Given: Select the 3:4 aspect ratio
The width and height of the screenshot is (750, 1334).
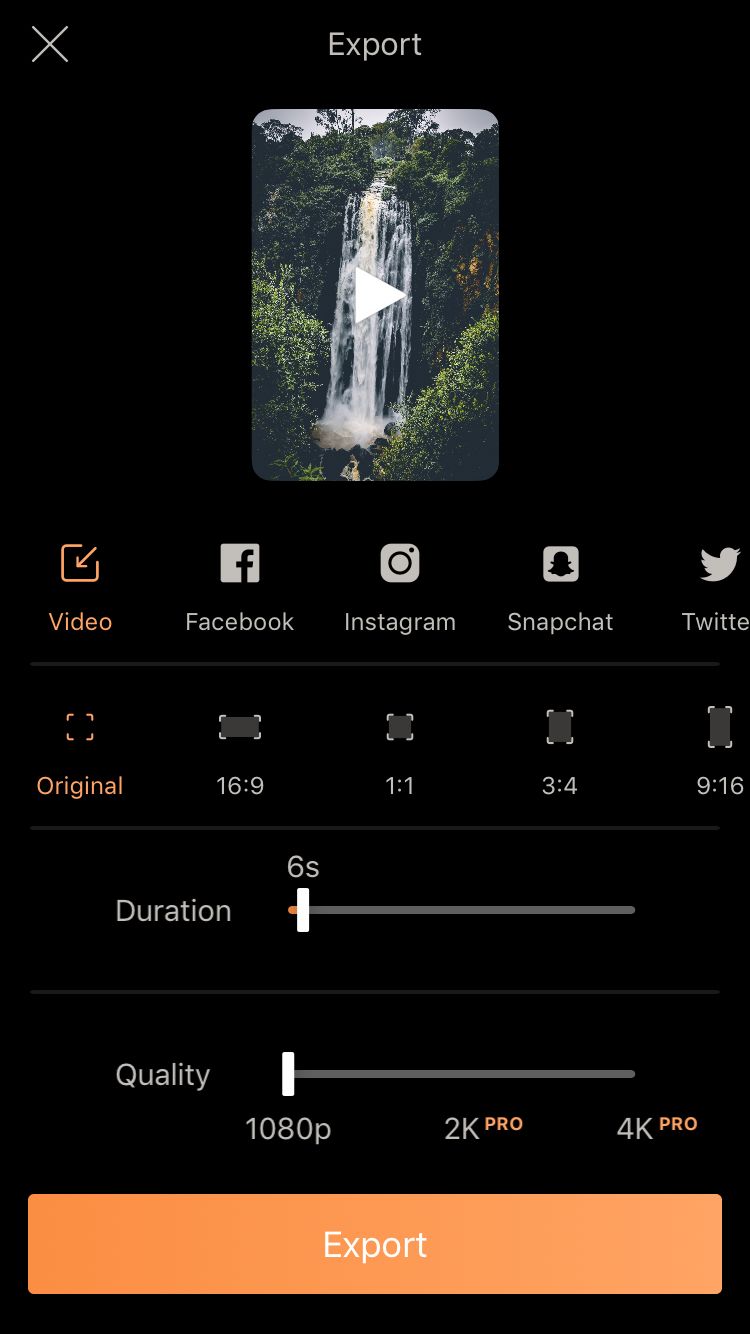Looking at the screenshot, I should coord(560,754).
